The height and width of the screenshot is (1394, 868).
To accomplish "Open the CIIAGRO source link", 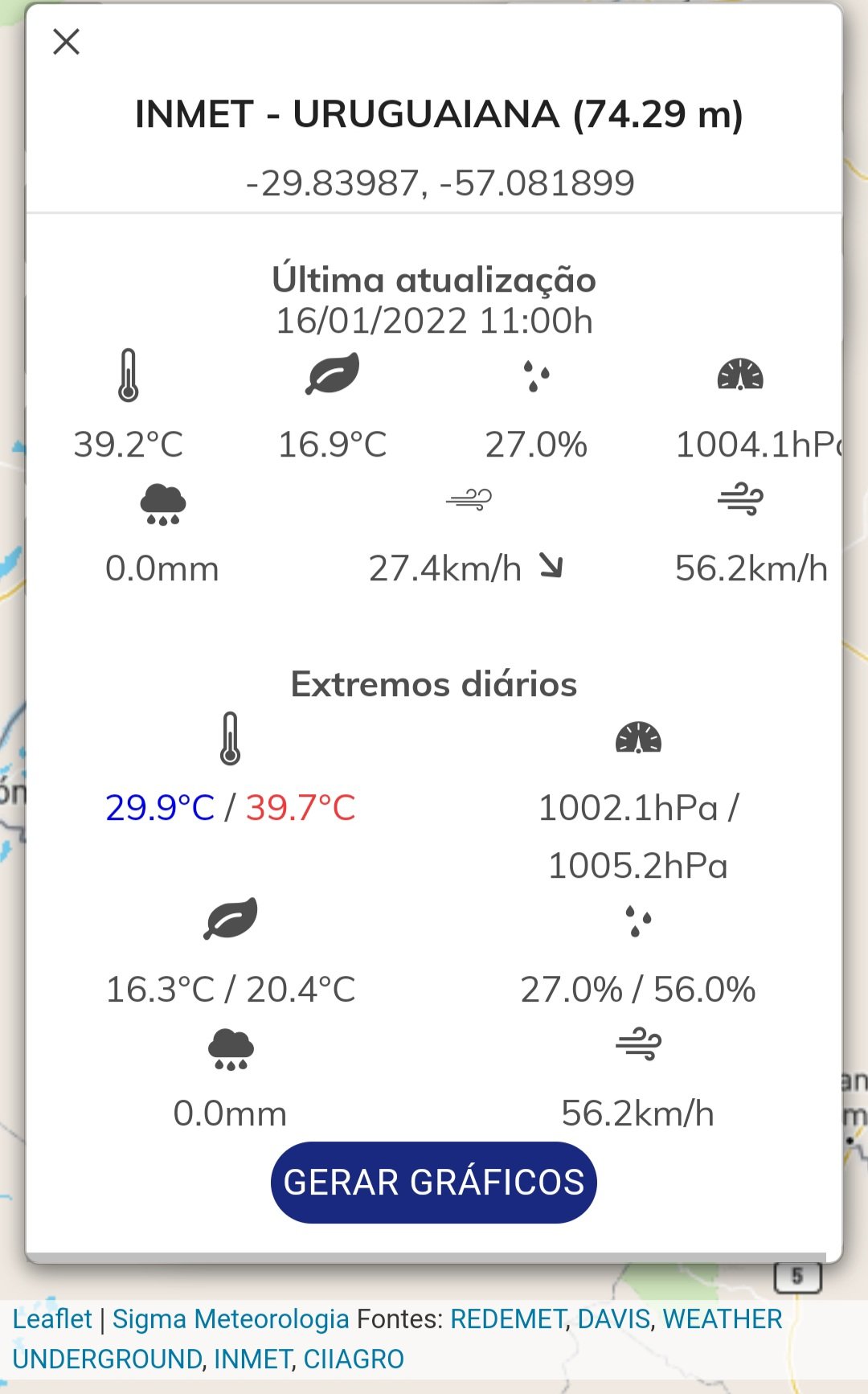I will coord(354,1359).
